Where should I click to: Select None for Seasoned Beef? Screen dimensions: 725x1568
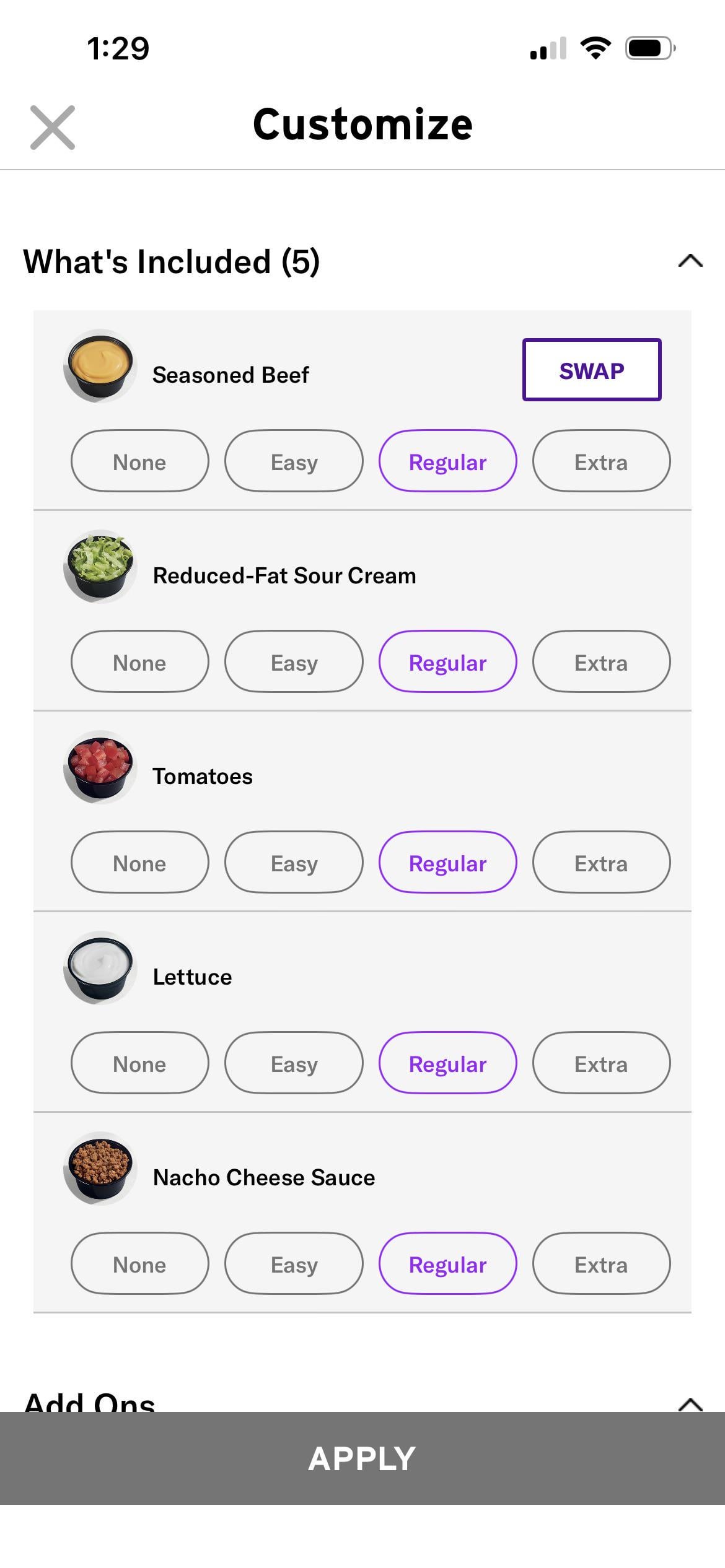click(139, 461)
